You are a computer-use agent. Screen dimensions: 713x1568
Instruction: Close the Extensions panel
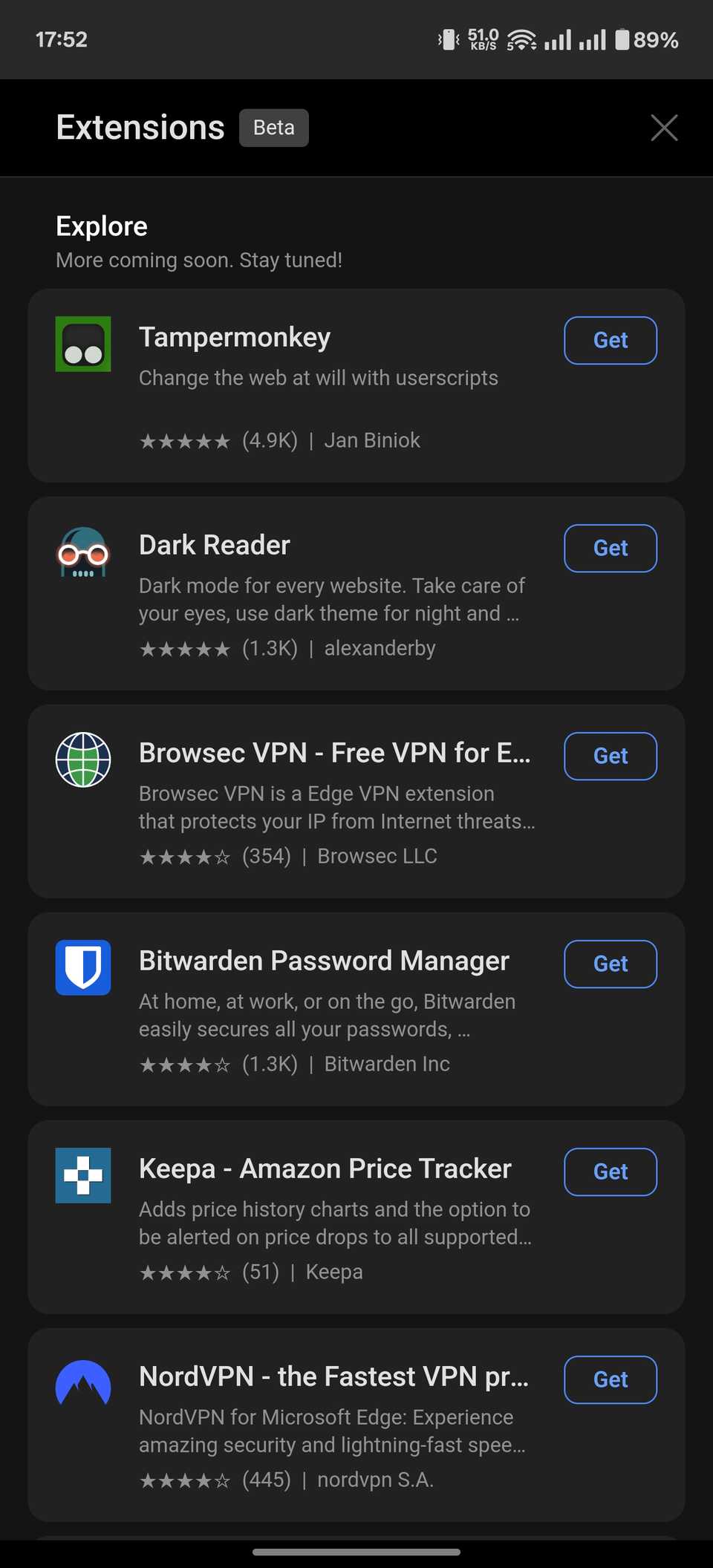664,128
